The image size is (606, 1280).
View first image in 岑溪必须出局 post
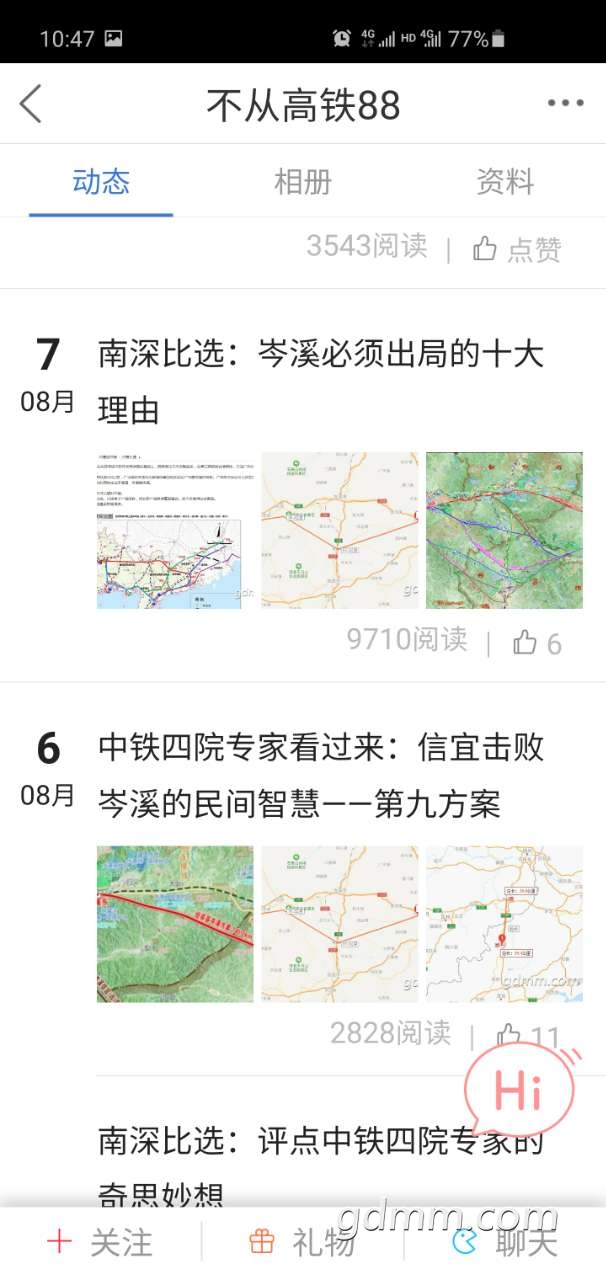click(175, 530)
